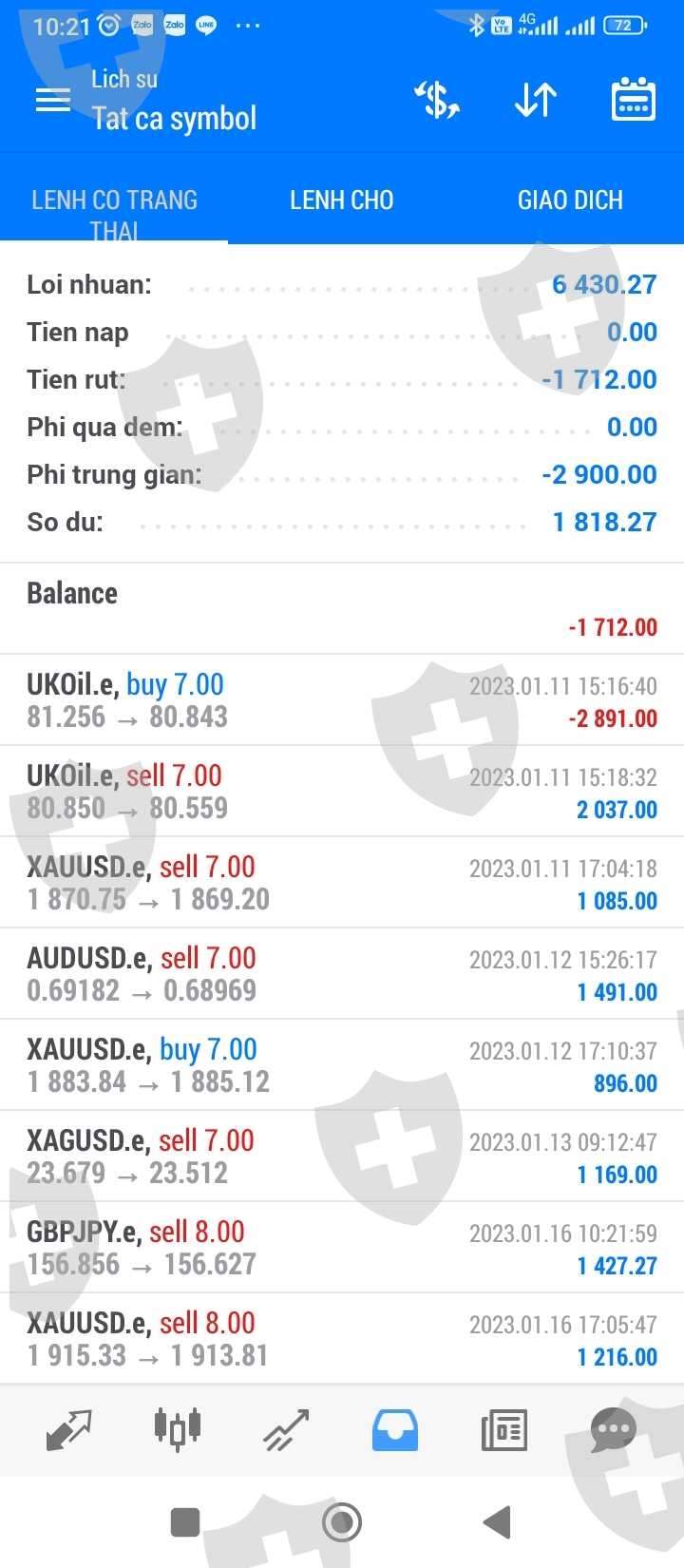The height and width of the screenshot is (1568, 684).
Task: Select the XAUUSD.e sell at 1 870.75
Action: pos(342,883)
